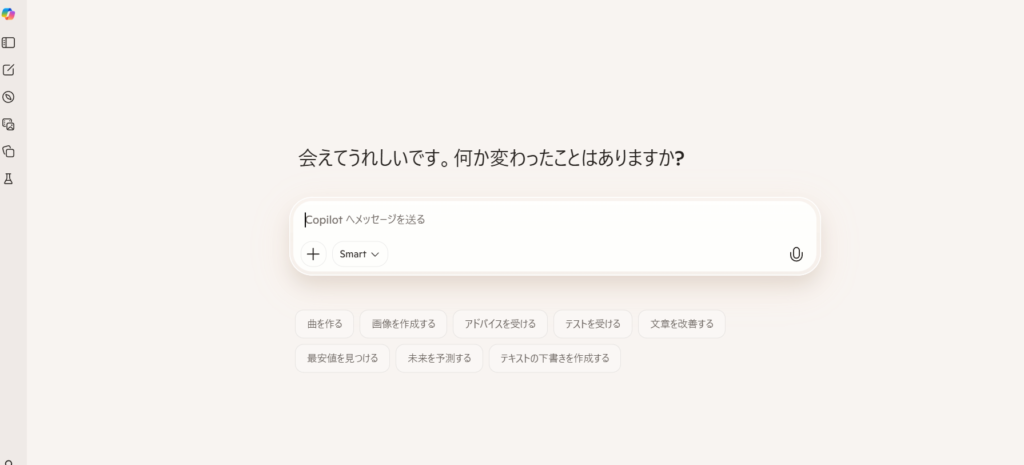Expand the Smart mode dropdown
Viewport: 1024px width, 465px height.
359,254
